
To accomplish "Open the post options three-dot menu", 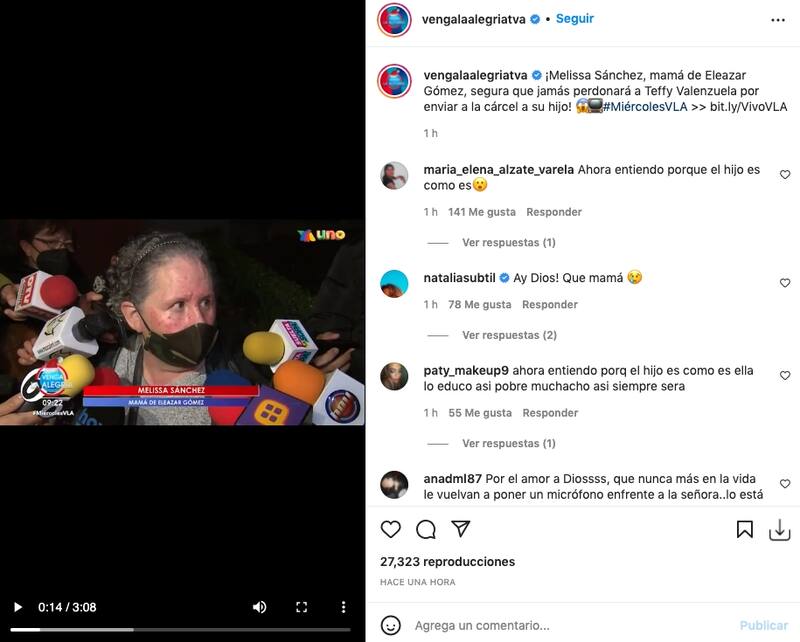I will (x=778, y=20).
